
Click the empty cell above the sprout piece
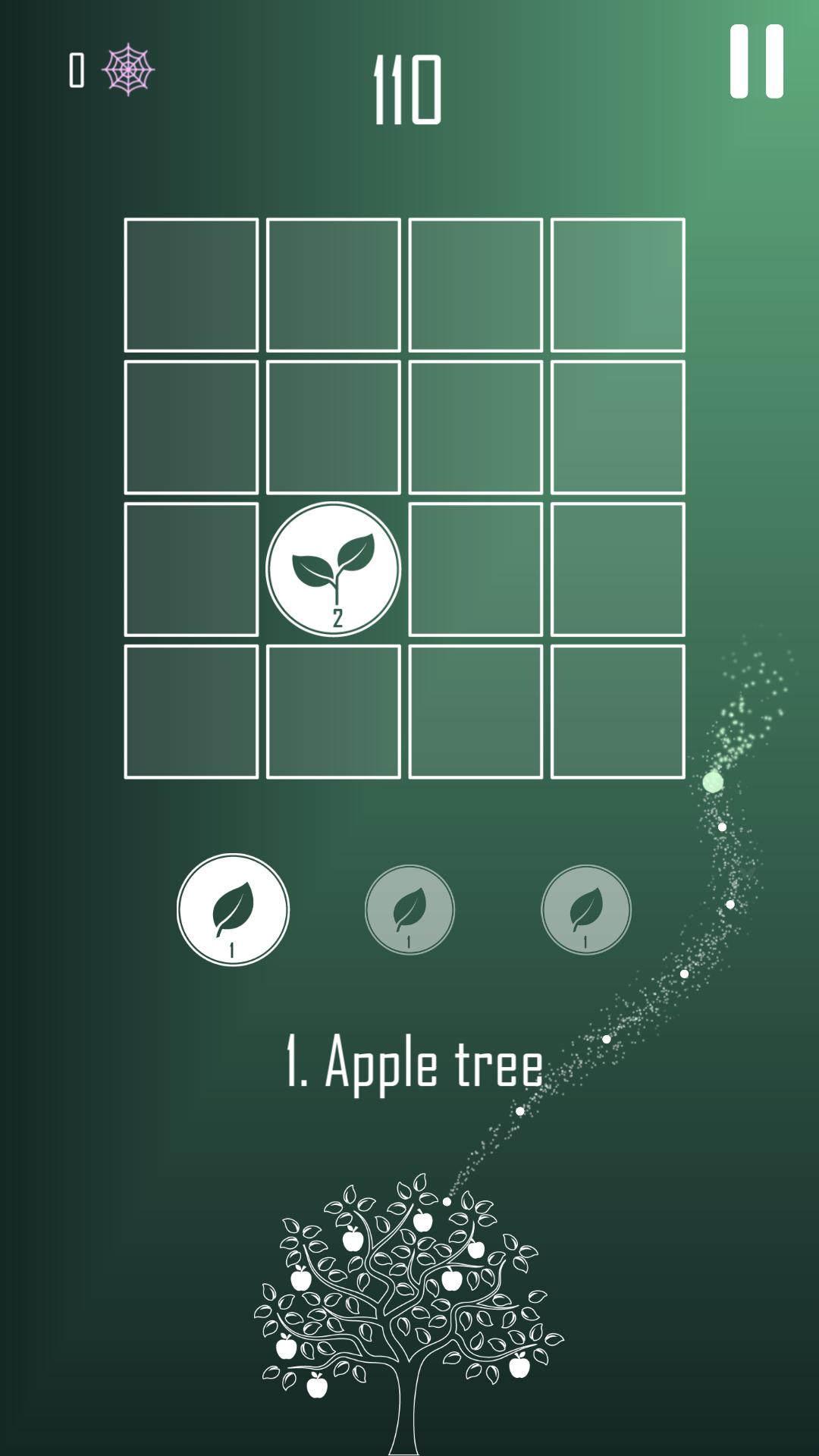(334, 426)
